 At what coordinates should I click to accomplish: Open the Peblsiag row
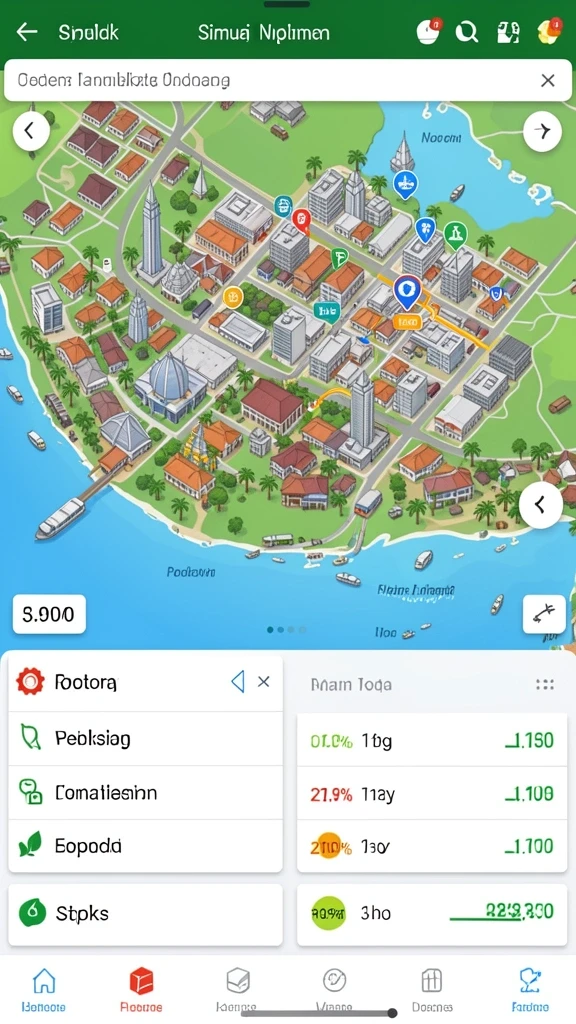(x=146, y=739)
